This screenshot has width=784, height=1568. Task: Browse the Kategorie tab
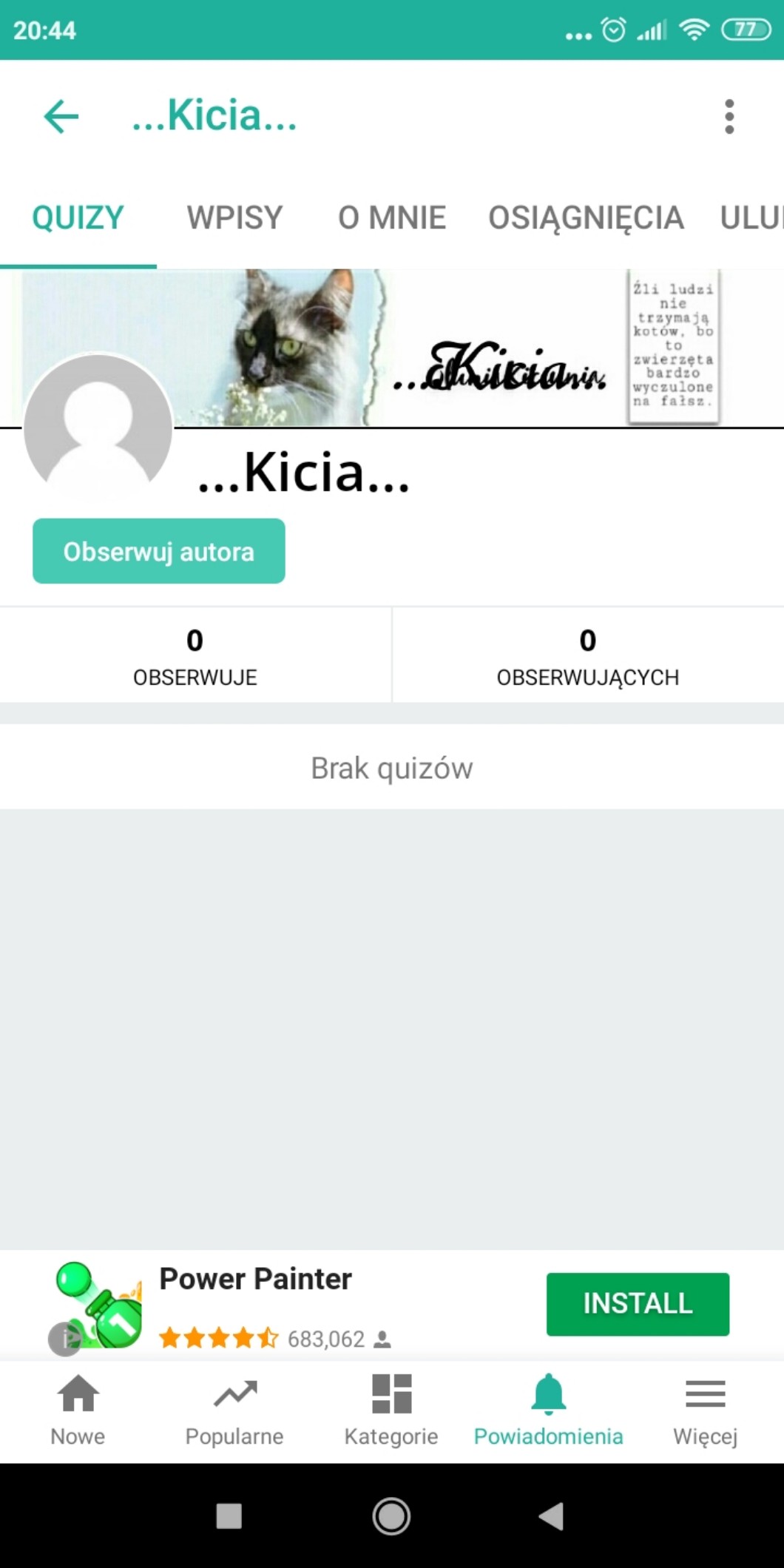coord(391,1410)
